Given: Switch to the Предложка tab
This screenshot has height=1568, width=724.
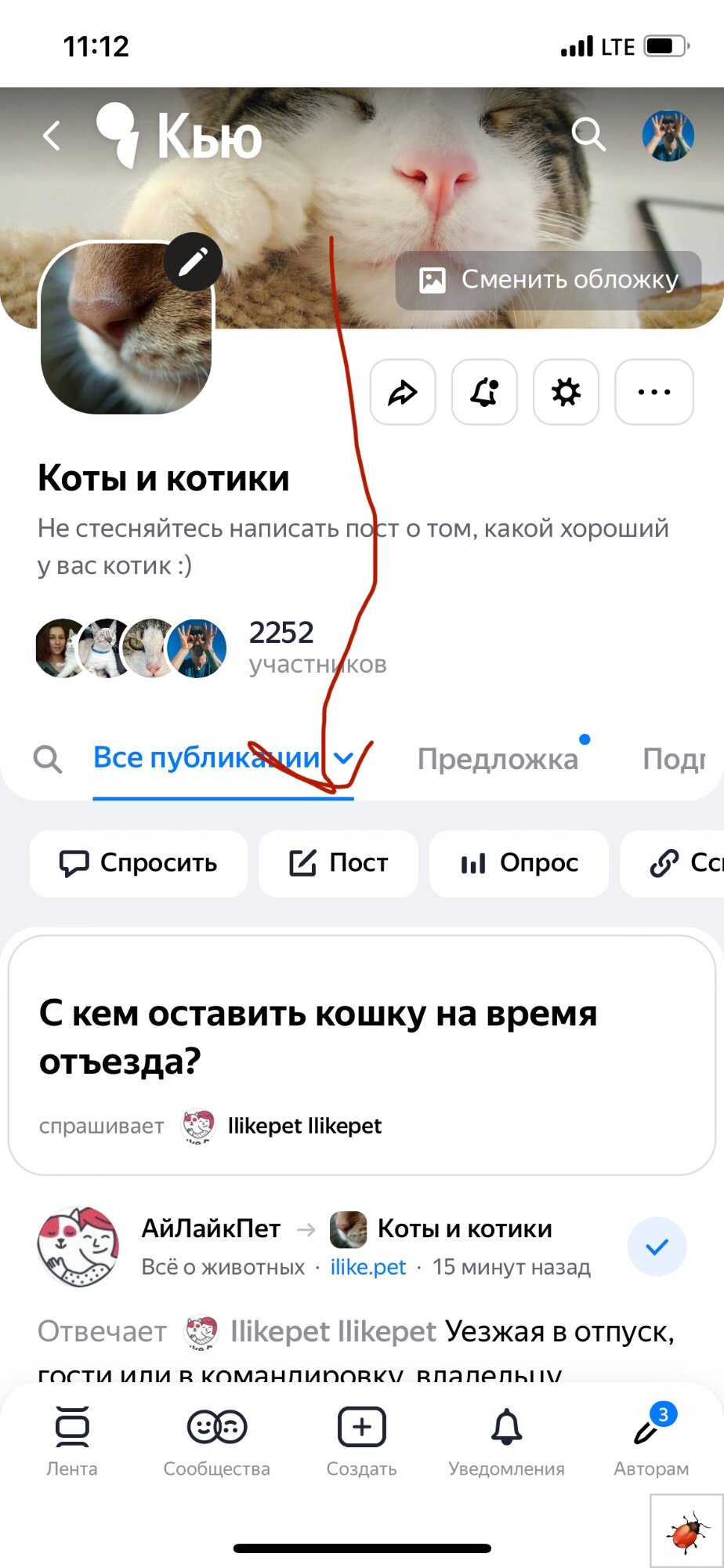Looking at the screenshot, I should (x=498, y=759).
